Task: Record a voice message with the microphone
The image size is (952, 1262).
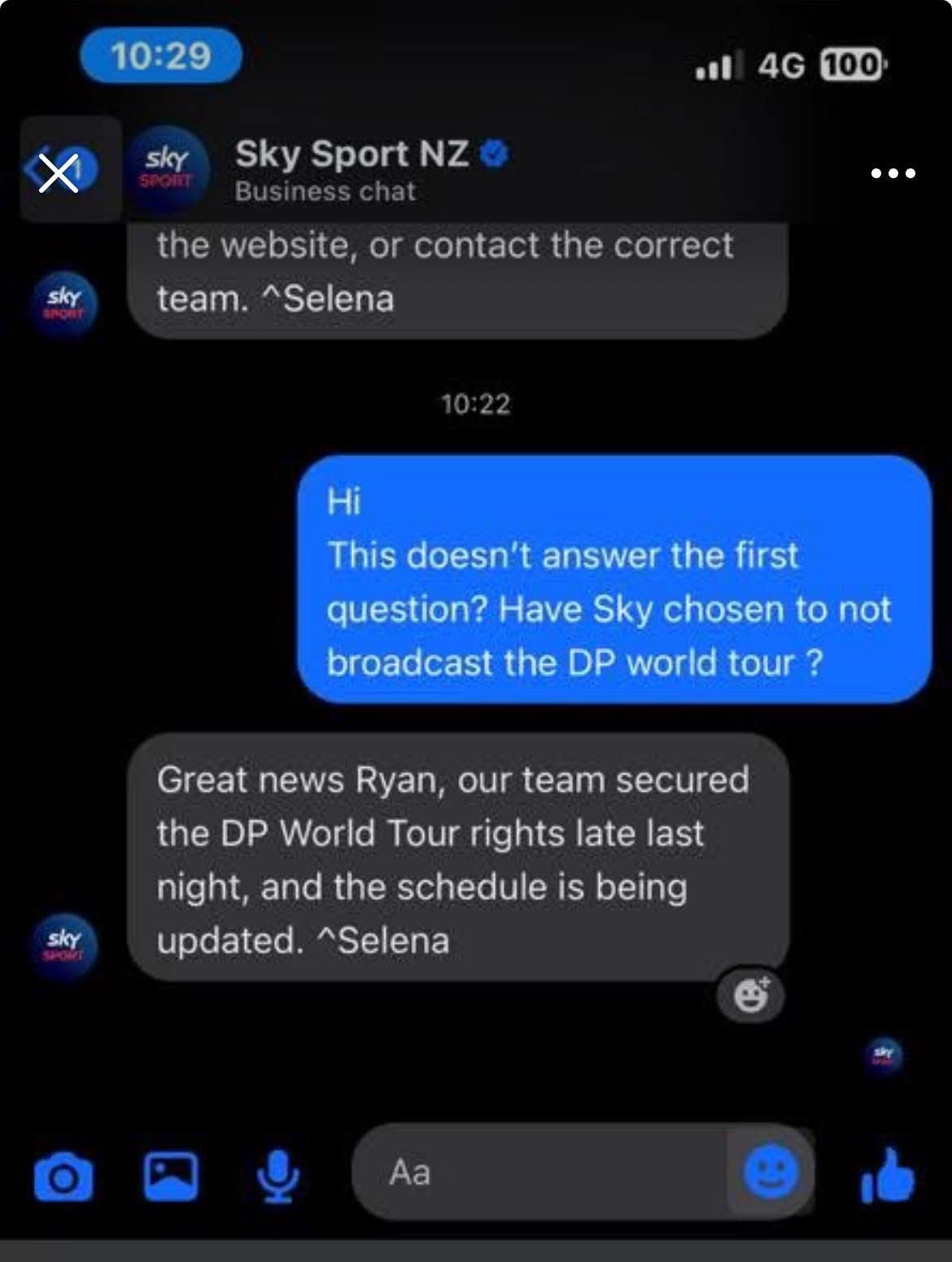Action: [x=277, y=1176]
